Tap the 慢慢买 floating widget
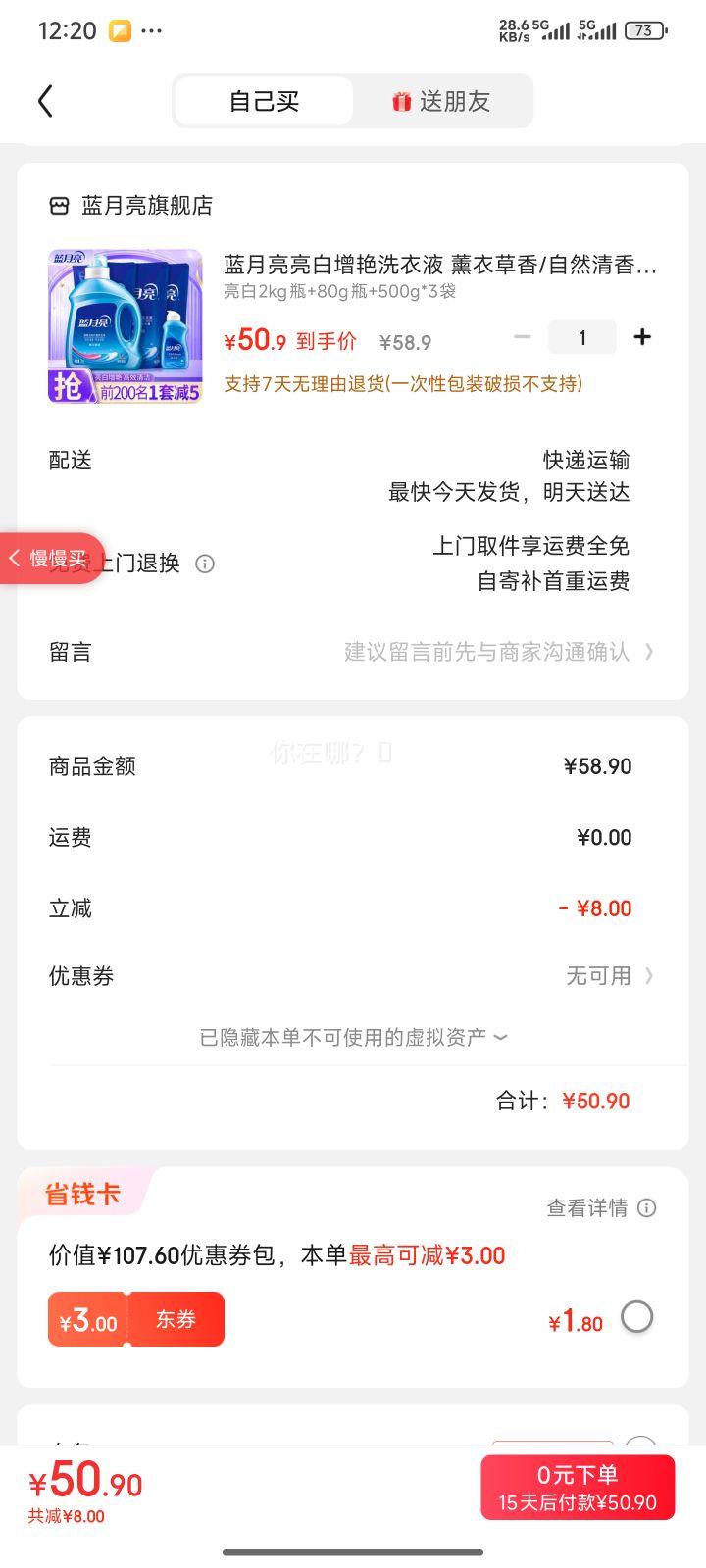This screenshot has height=1568, width=706. [x=51, y=557]
